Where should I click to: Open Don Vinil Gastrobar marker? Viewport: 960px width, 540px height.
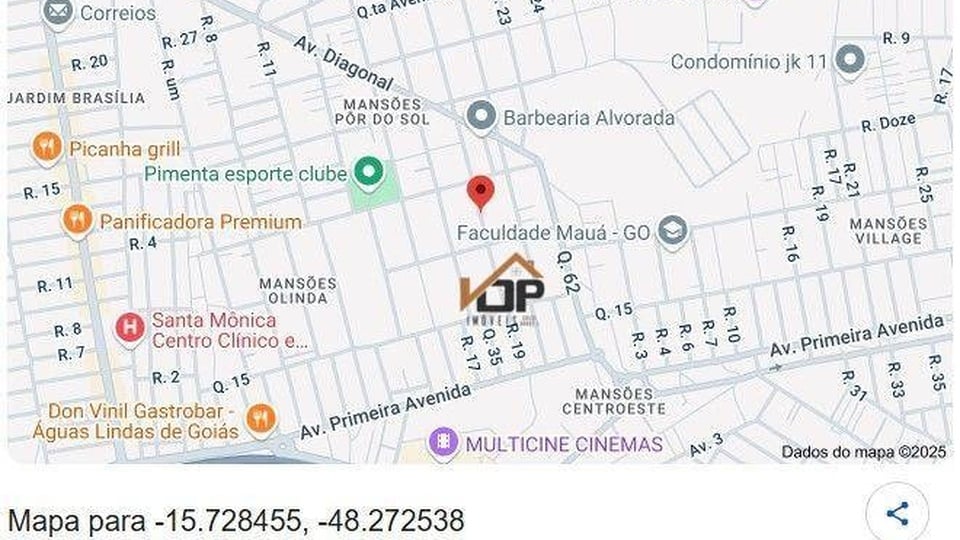coord(260,418)
